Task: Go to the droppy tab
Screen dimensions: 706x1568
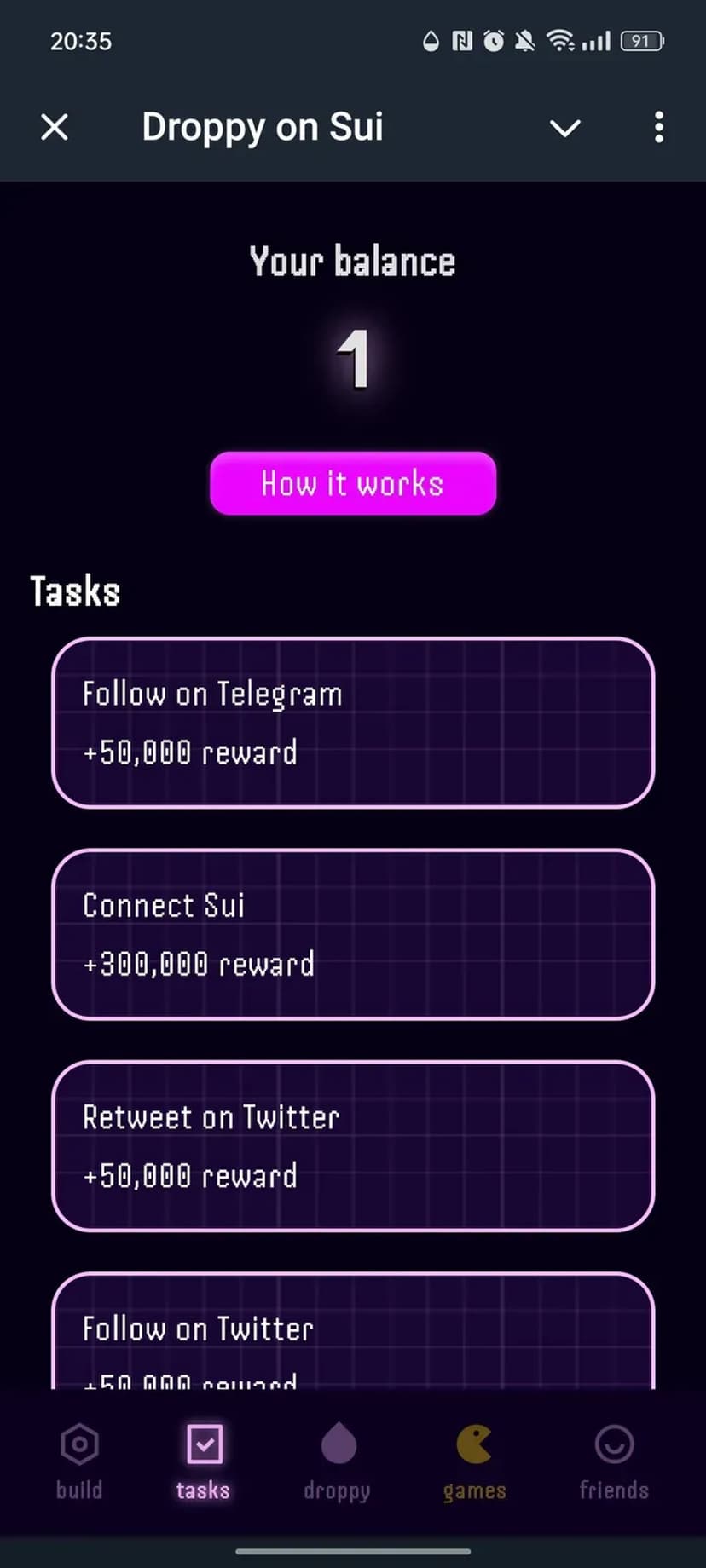Action: 338,1461
